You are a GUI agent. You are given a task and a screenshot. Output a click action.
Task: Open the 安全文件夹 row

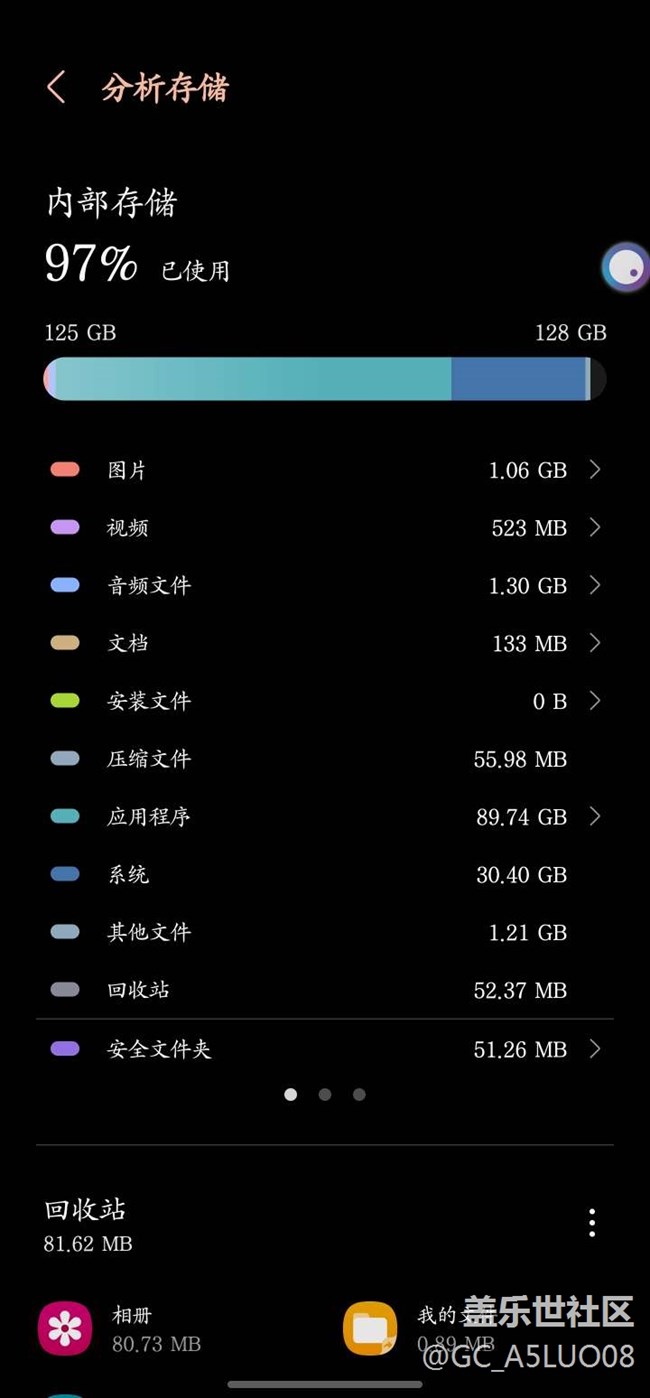coord(325,1049)
